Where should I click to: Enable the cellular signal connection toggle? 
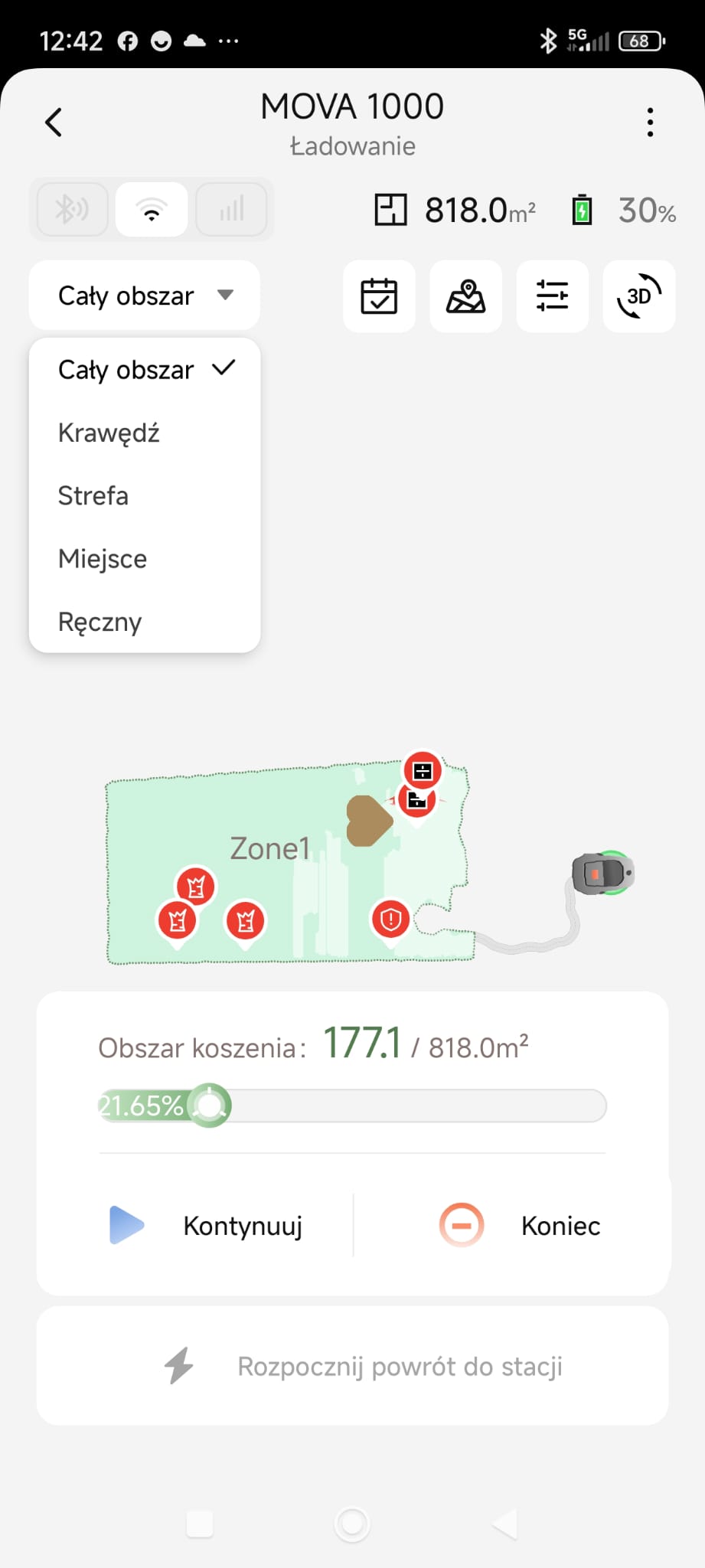(231, 207)
